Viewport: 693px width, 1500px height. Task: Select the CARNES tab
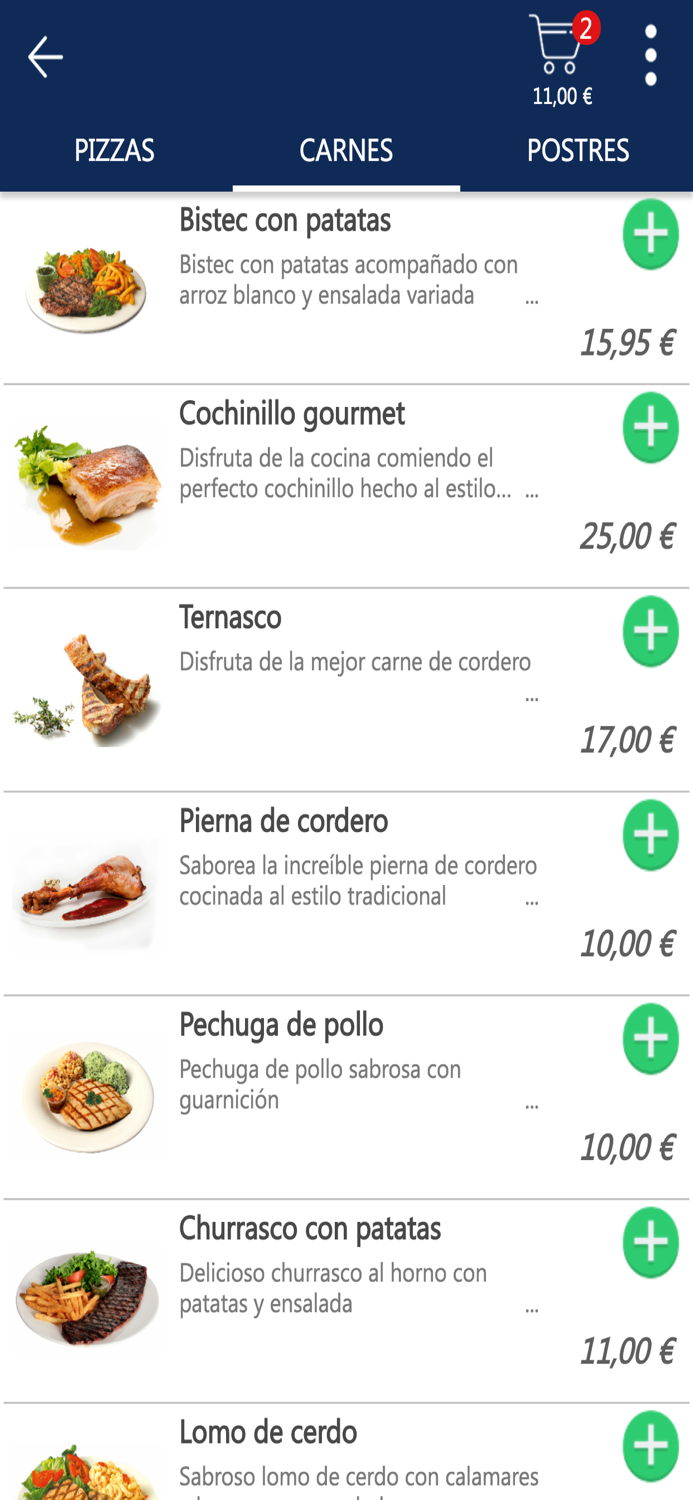(x=346, y=151)
